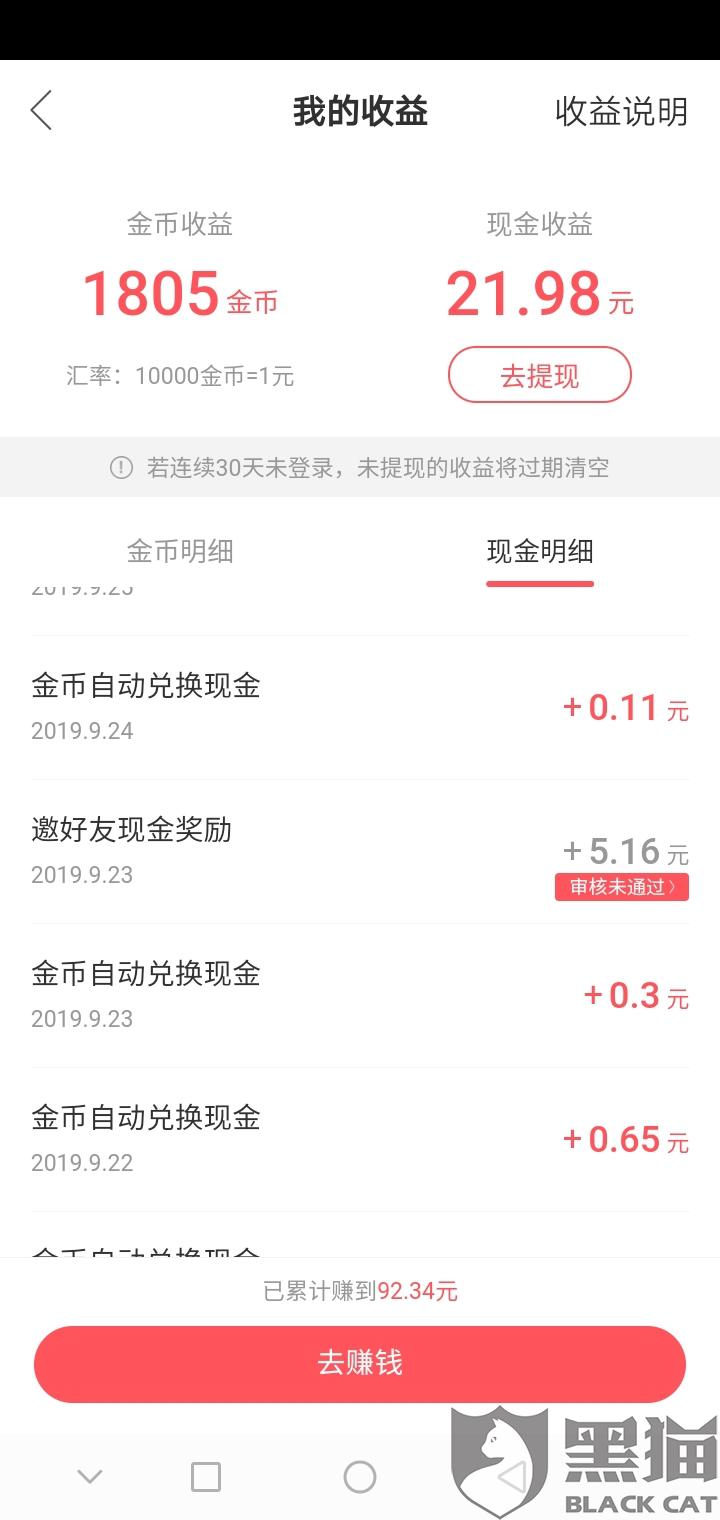The image size is (720, 1520).
Task: Go to home screen via circle button
Action: (360, 1476)
